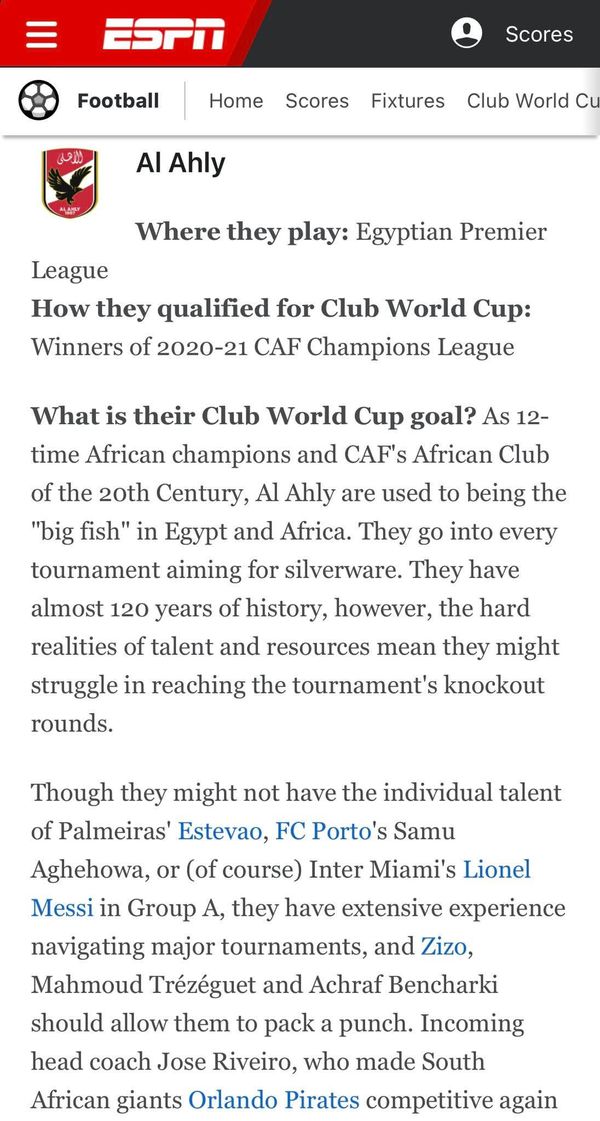Open the Zizo player link
600x1121 pixels.
(445, 945)
